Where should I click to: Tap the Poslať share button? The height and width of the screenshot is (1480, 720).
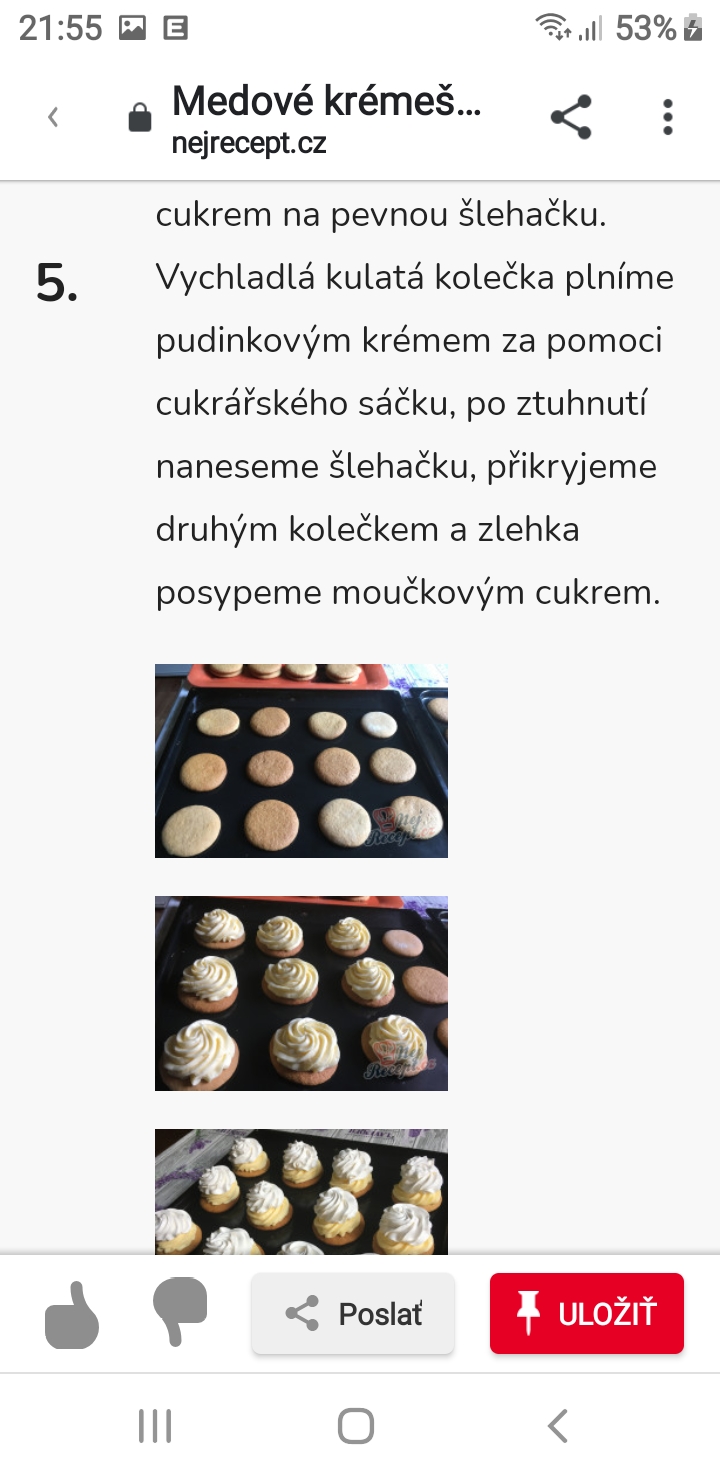coord(353,1313)
